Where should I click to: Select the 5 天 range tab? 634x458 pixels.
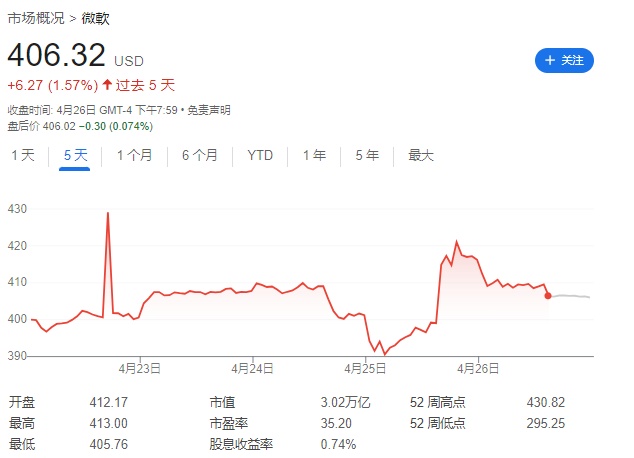point(76,155)
